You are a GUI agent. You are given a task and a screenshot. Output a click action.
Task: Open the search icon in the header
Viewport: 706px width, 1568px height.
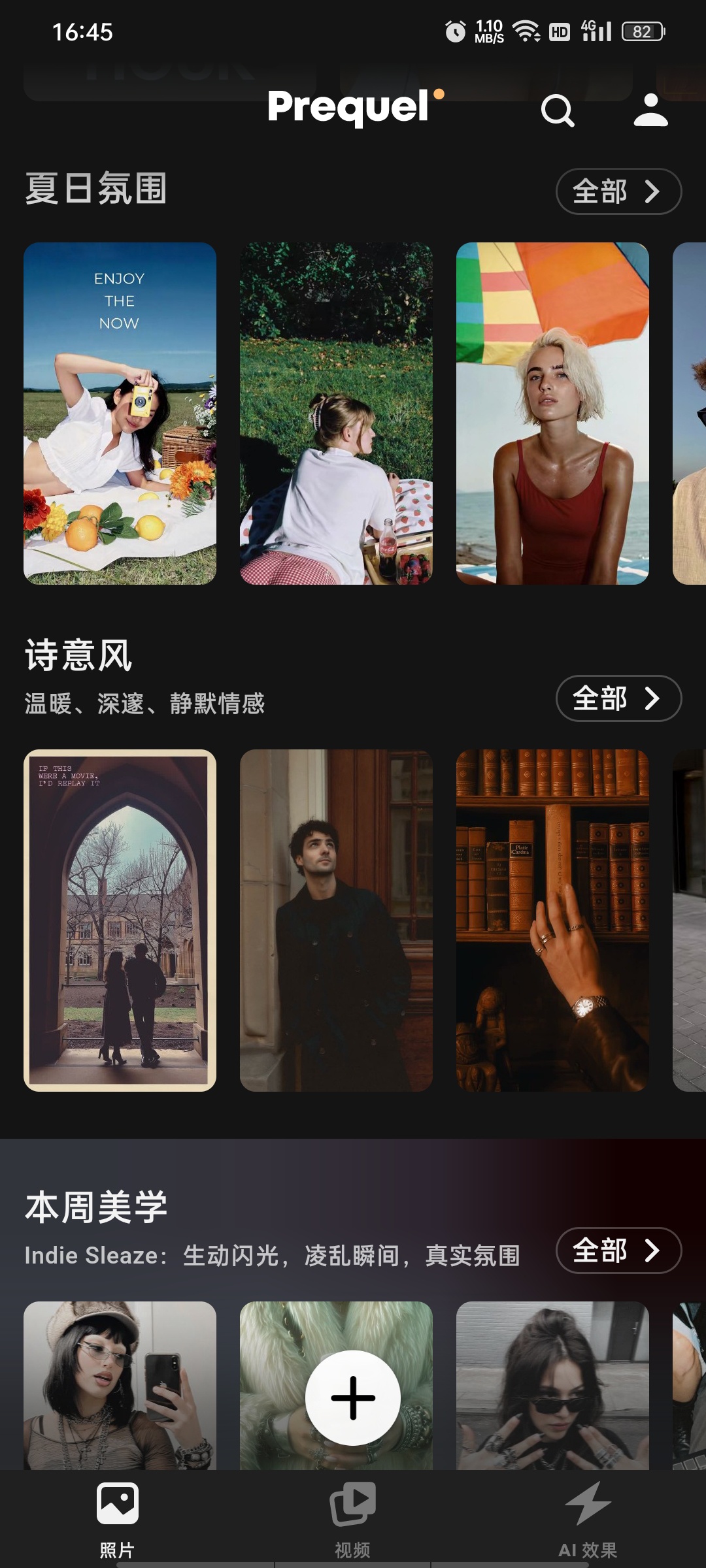pyautogui.click(x=558, y=110)
